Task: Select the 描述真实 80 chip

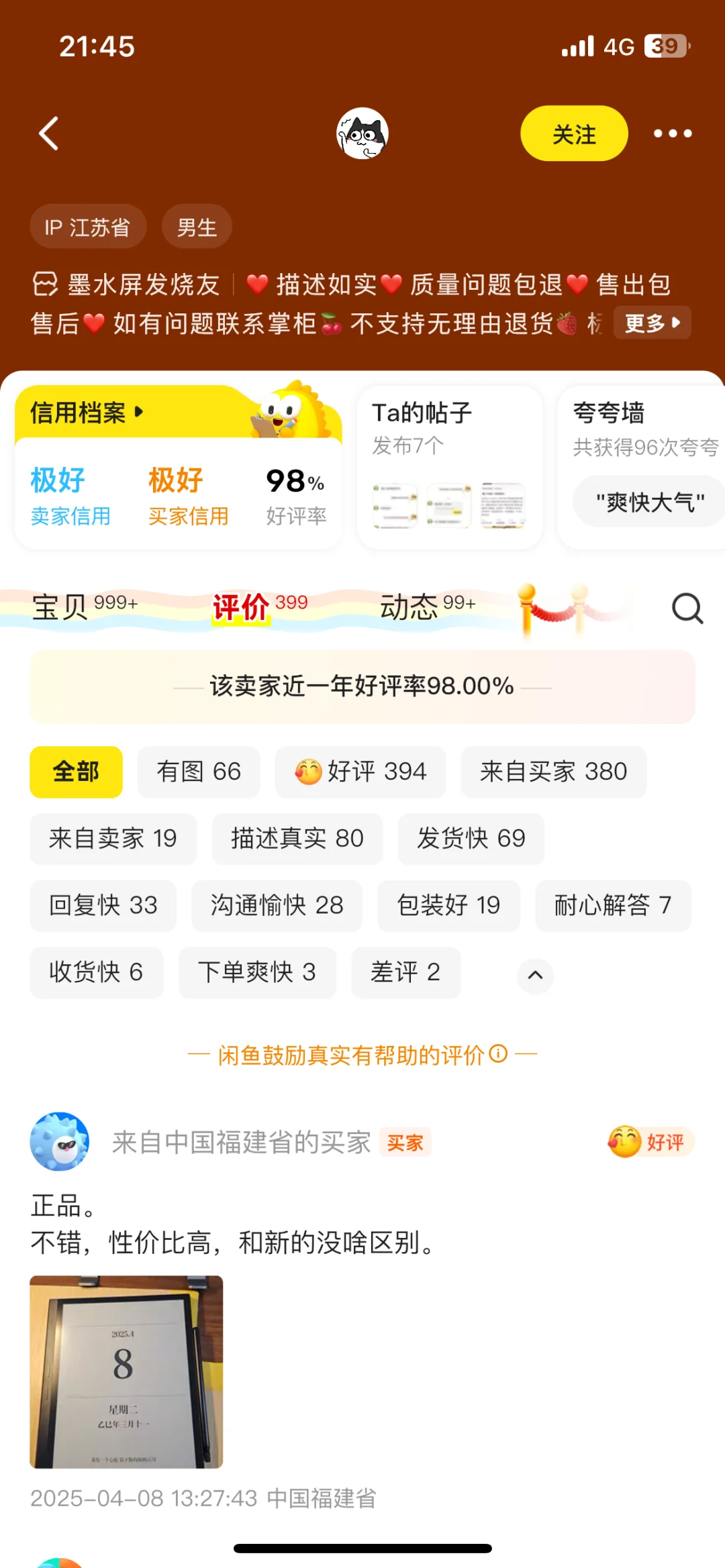Action: [x=297, y=839]
